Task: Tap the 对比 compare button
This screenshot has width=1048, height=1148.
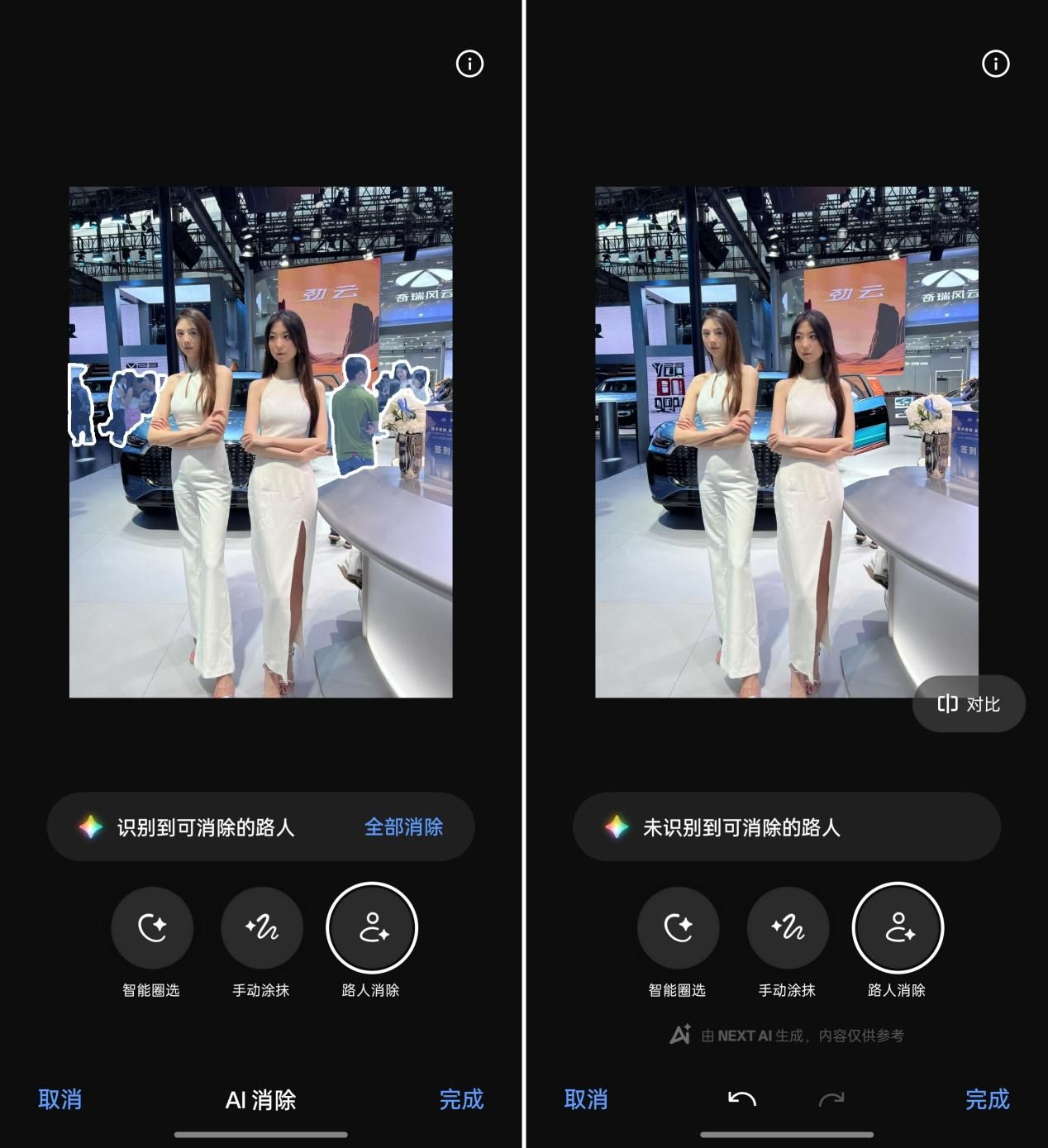Action: coord(969,704)
